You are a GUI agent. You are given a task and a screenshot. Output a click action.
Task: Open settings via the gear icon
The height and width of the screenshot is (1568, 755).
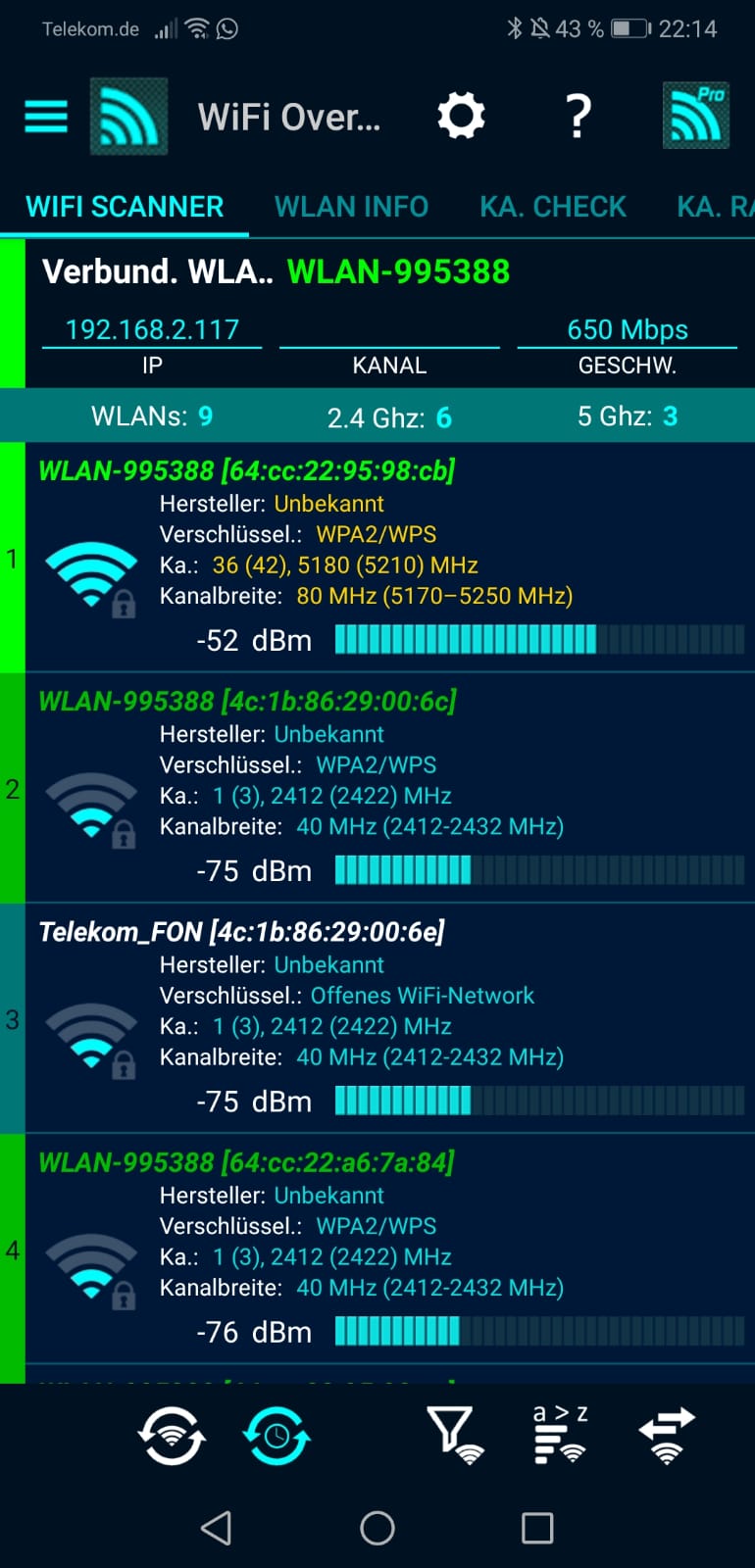461,117
